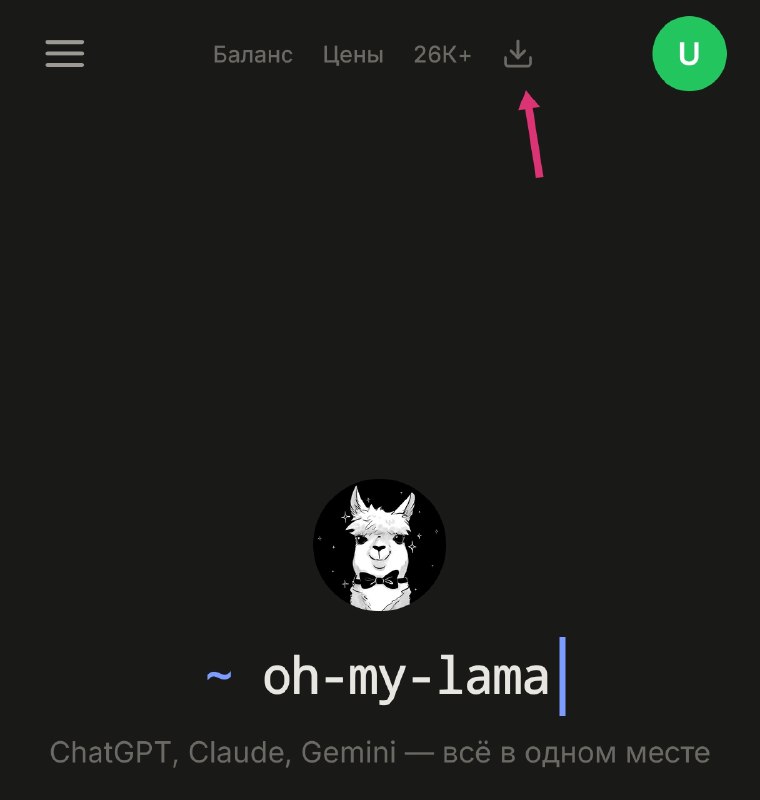
Task: Open the Баланс page
Action: (x=253, y=55)
